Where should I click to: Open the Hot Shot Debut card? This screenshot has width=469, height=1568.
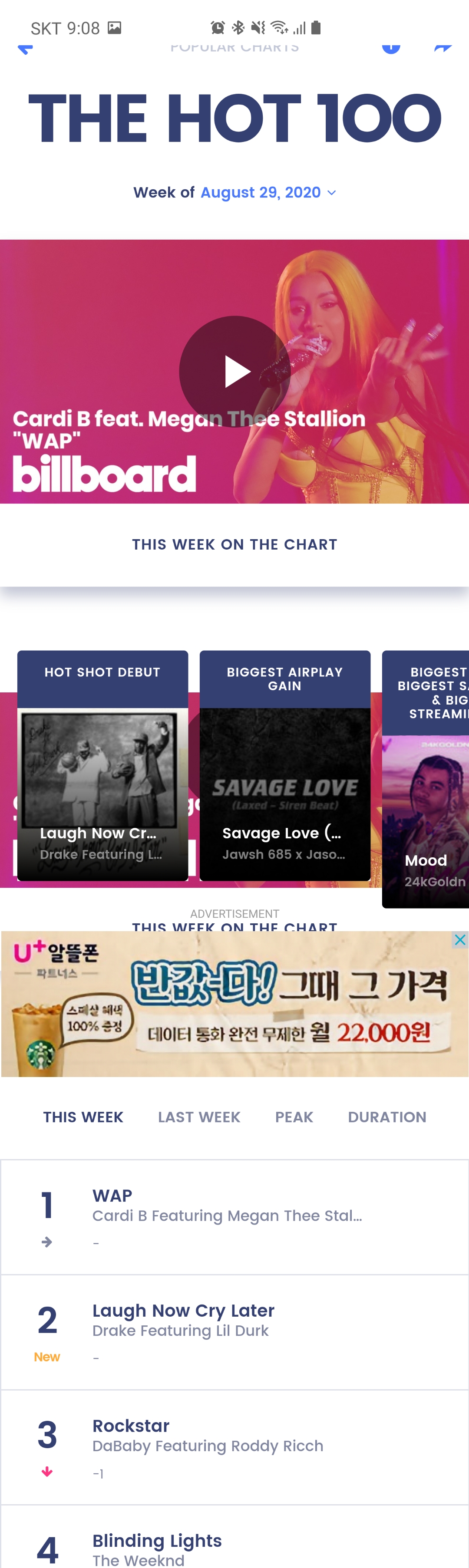pos(102,766)
